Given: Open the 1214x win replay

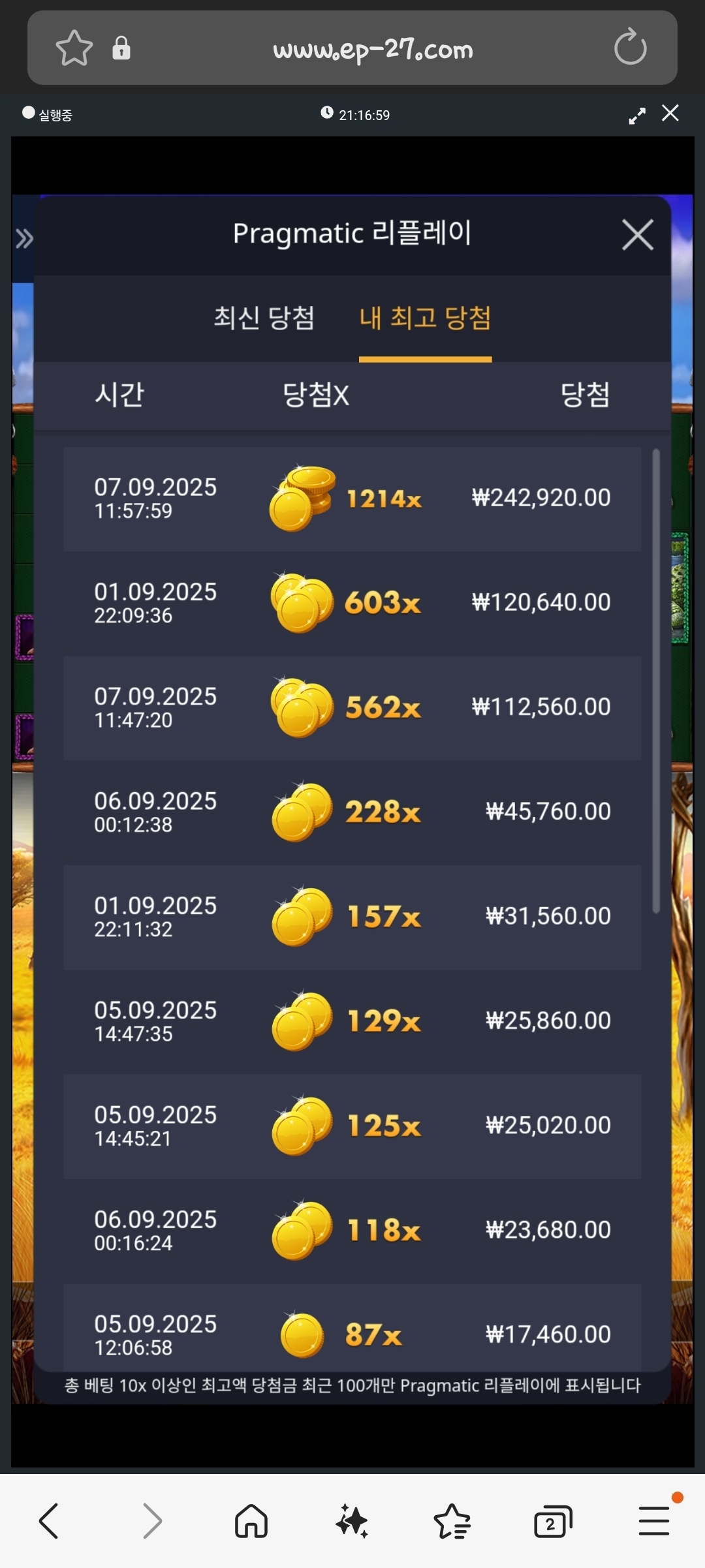Looking at the screenshot, I should tap(352, 499).
